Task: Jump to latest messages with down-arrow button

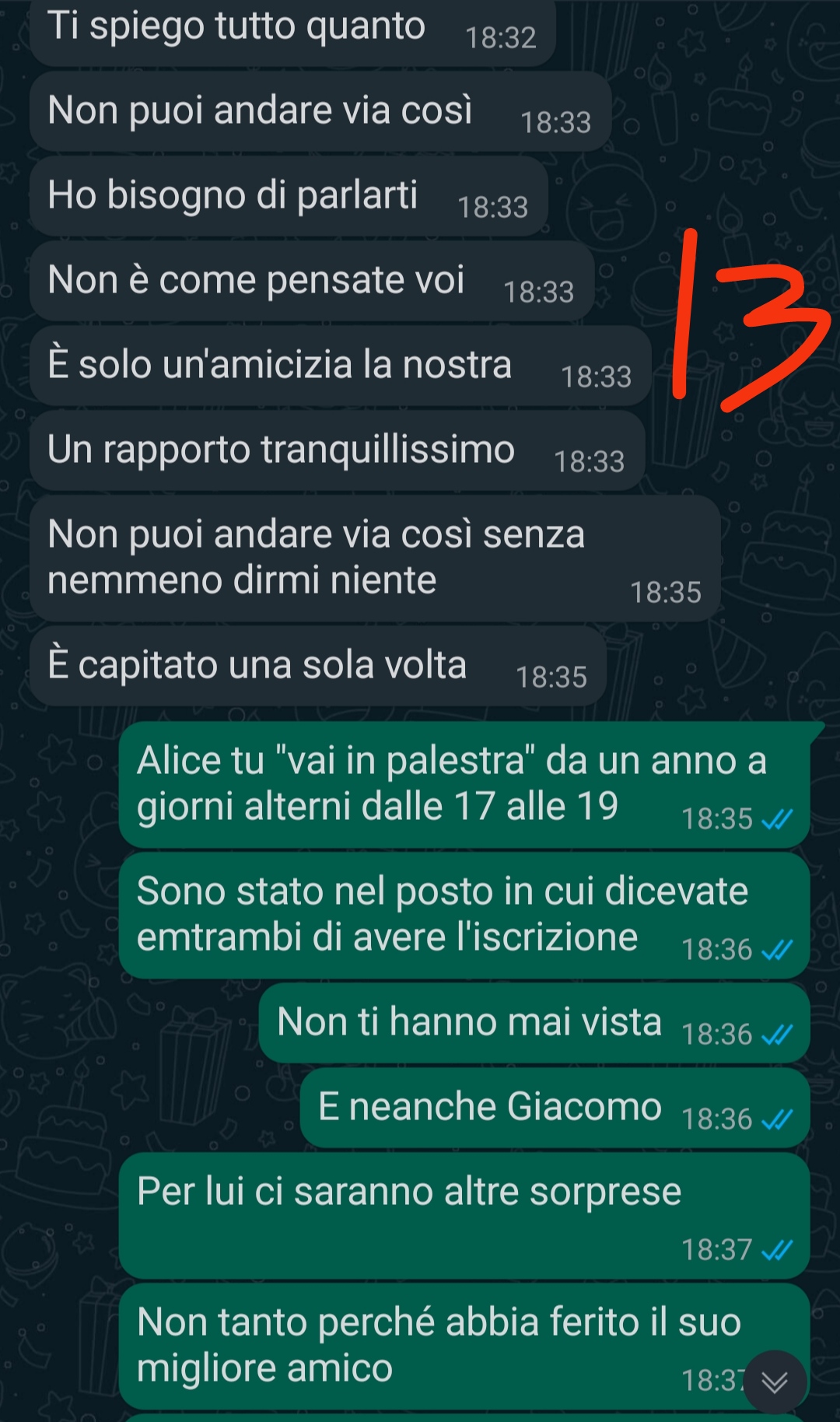Action: pyautogui.click(x=775, y=1382)
